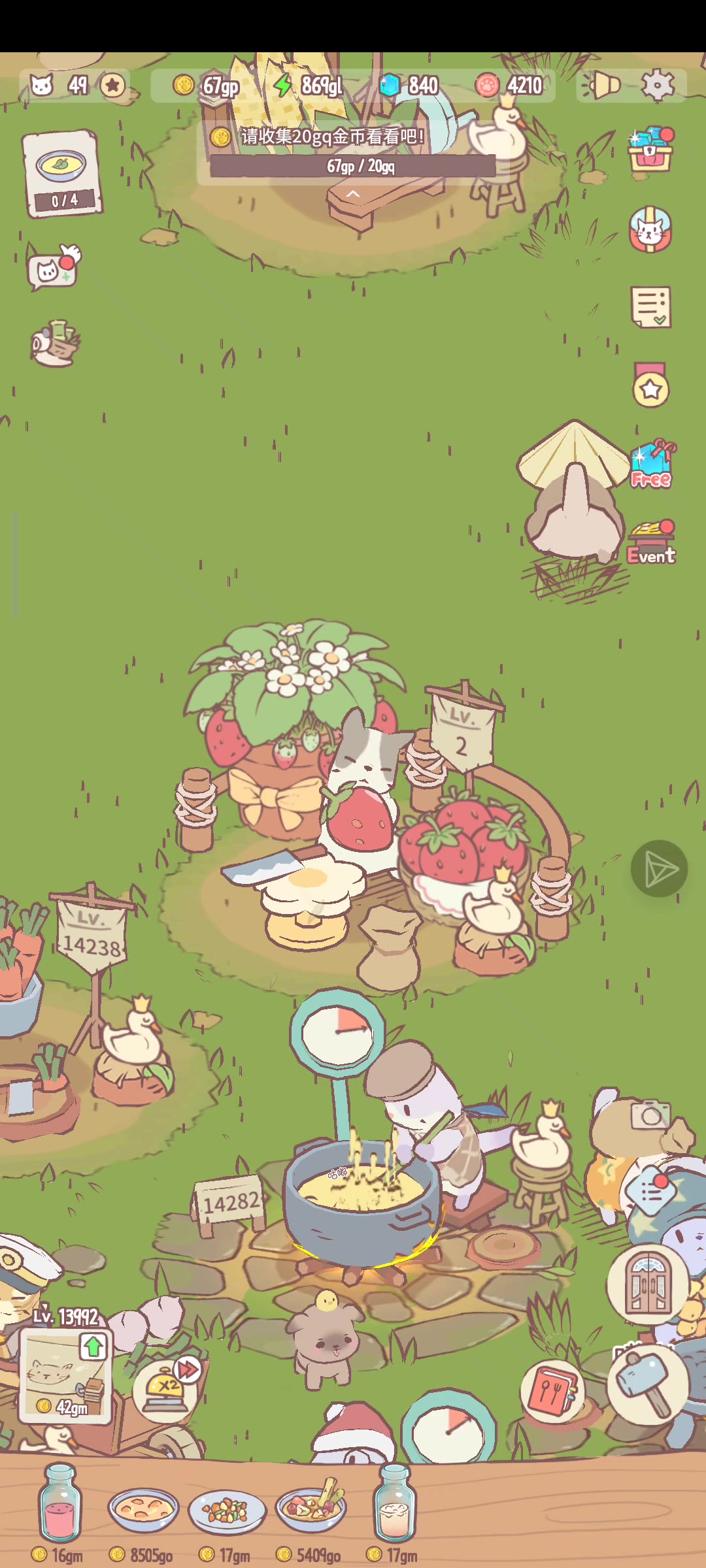Open the cat chat bubble icon
706x1568 pixels.
tap(54, 267)
